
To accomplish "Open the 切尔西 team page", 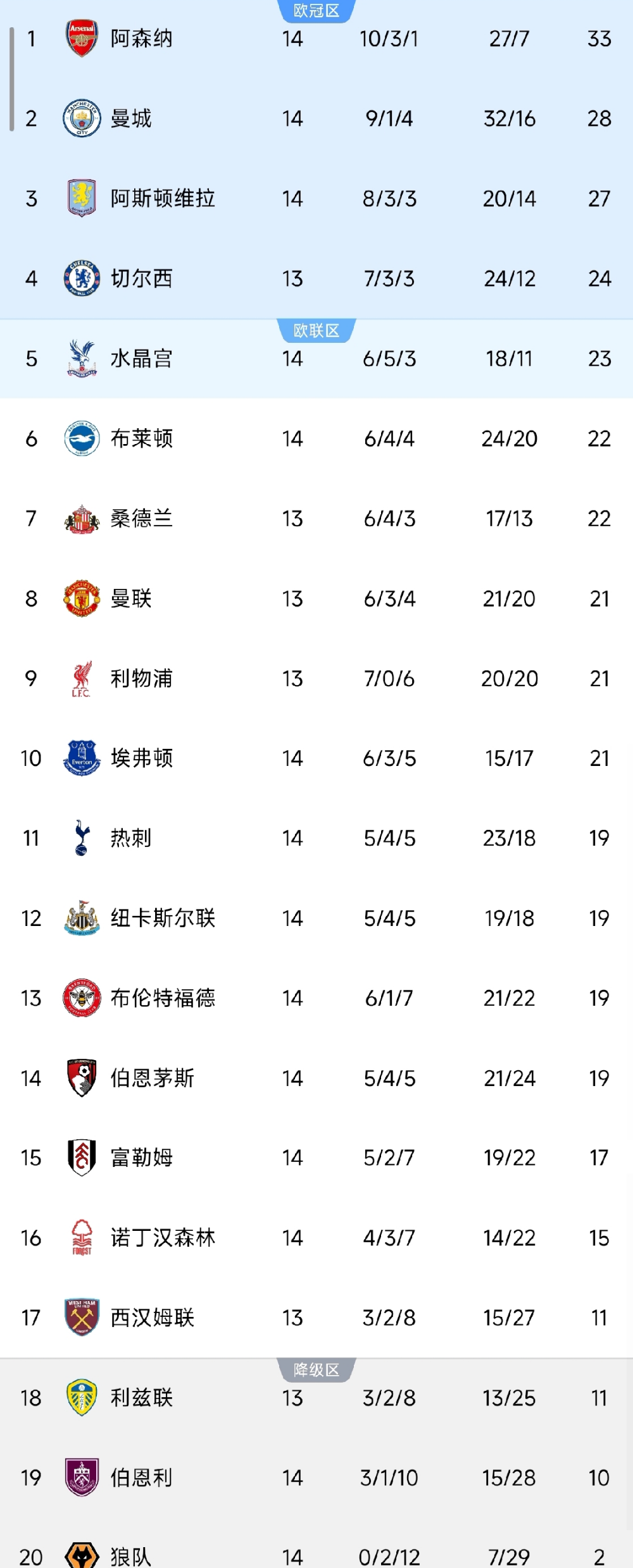I will pos(140,278).
